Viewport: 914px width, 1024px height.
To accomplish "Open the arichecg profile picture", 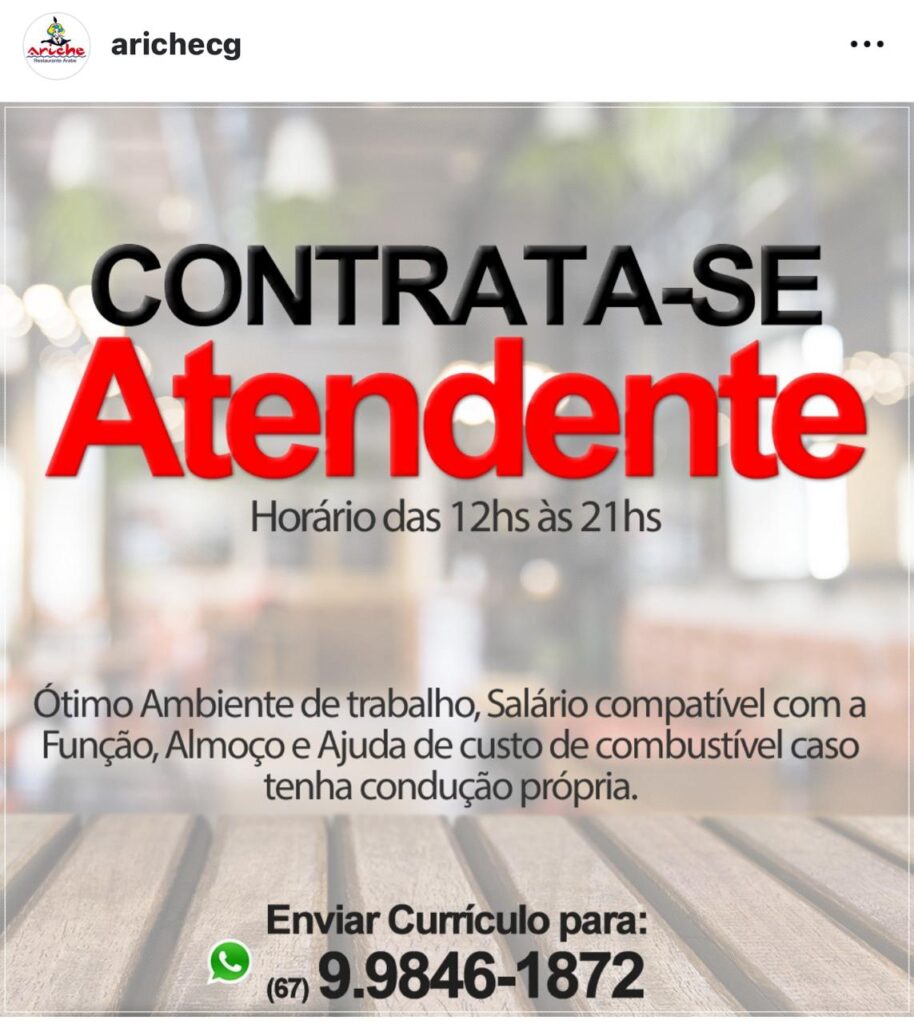I will pos(56,46).
